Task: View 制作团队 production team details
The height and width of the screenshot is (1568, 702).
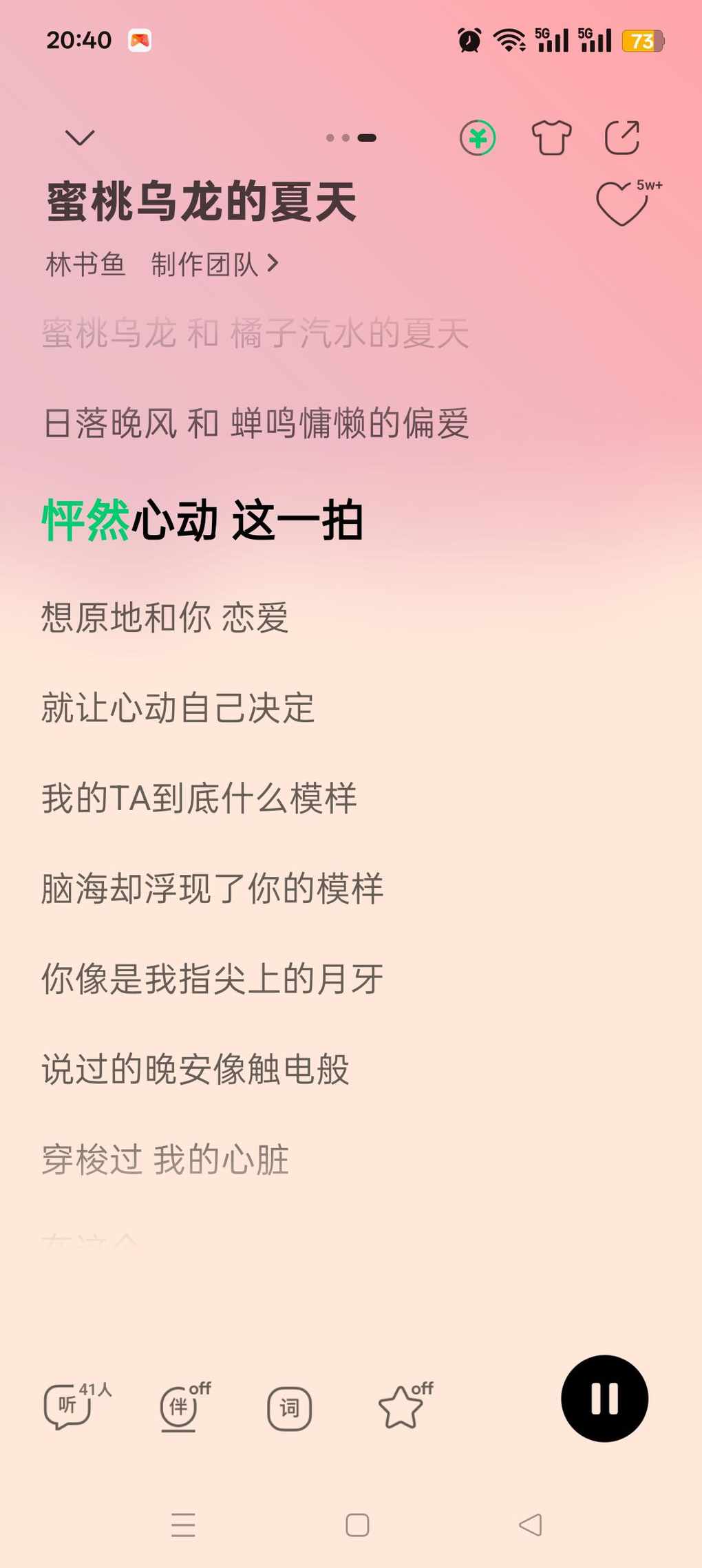Action: (213, 264)
